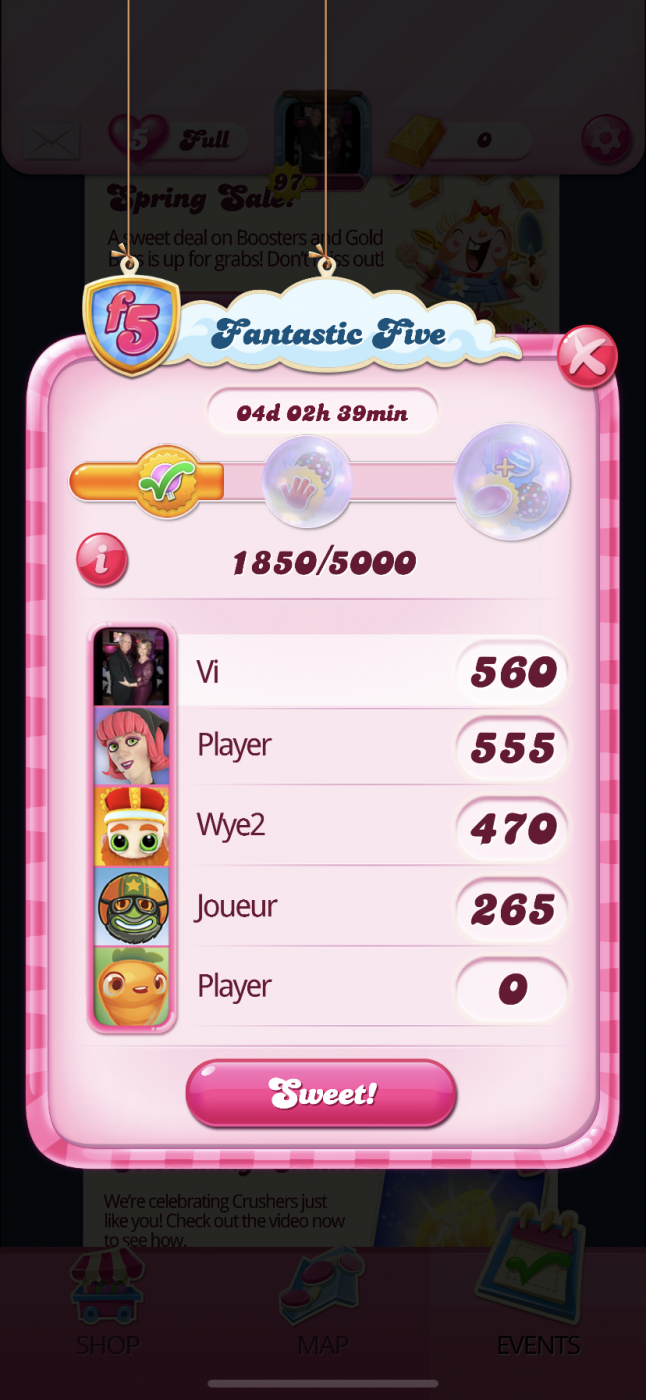Tap the Sweet! button
The height and width of the screenshot is (1400, 646).
click(321, 1093)
